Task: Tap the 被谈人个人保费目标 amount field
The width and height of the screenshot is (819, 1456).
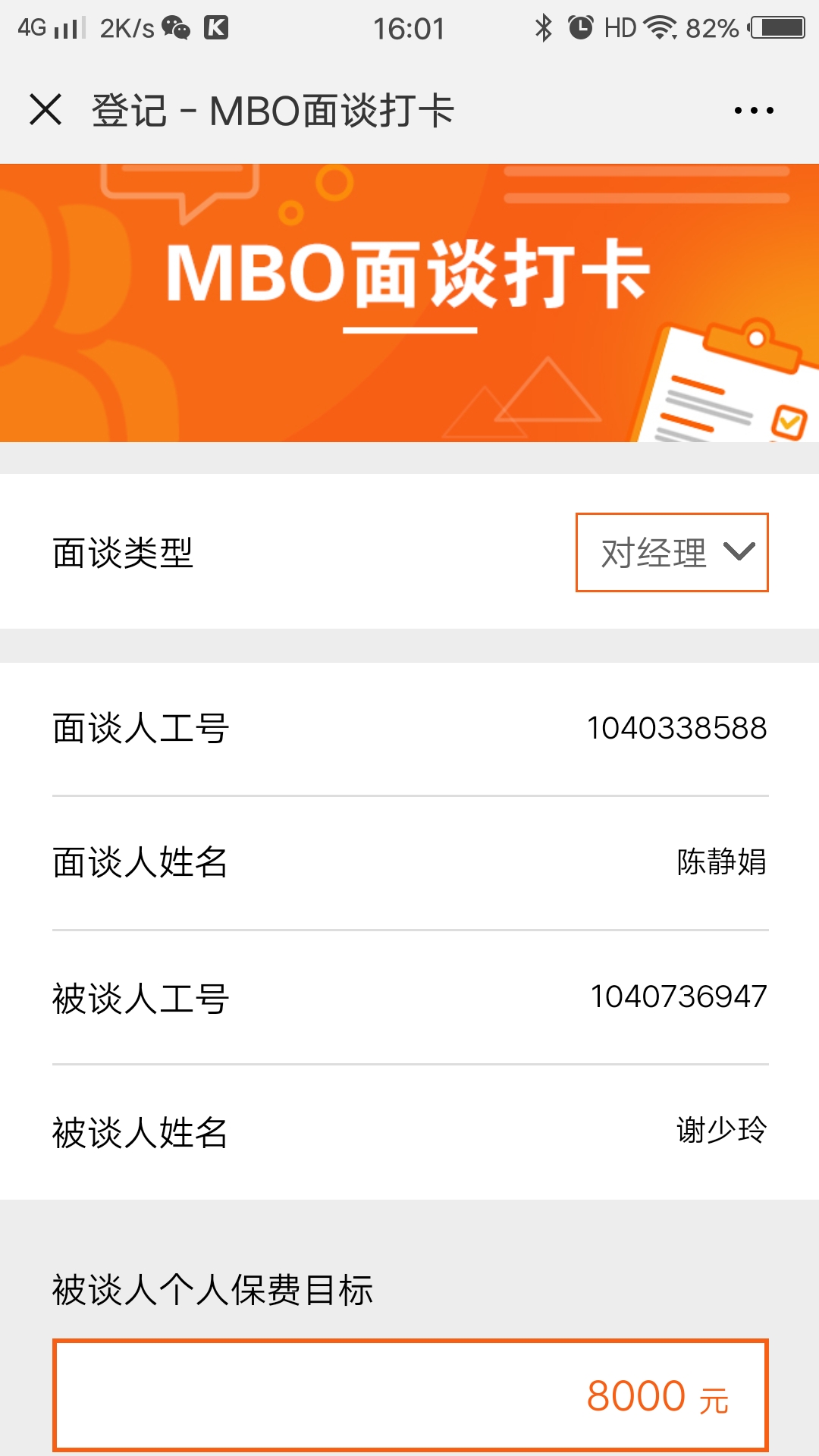Action: 410,1395
